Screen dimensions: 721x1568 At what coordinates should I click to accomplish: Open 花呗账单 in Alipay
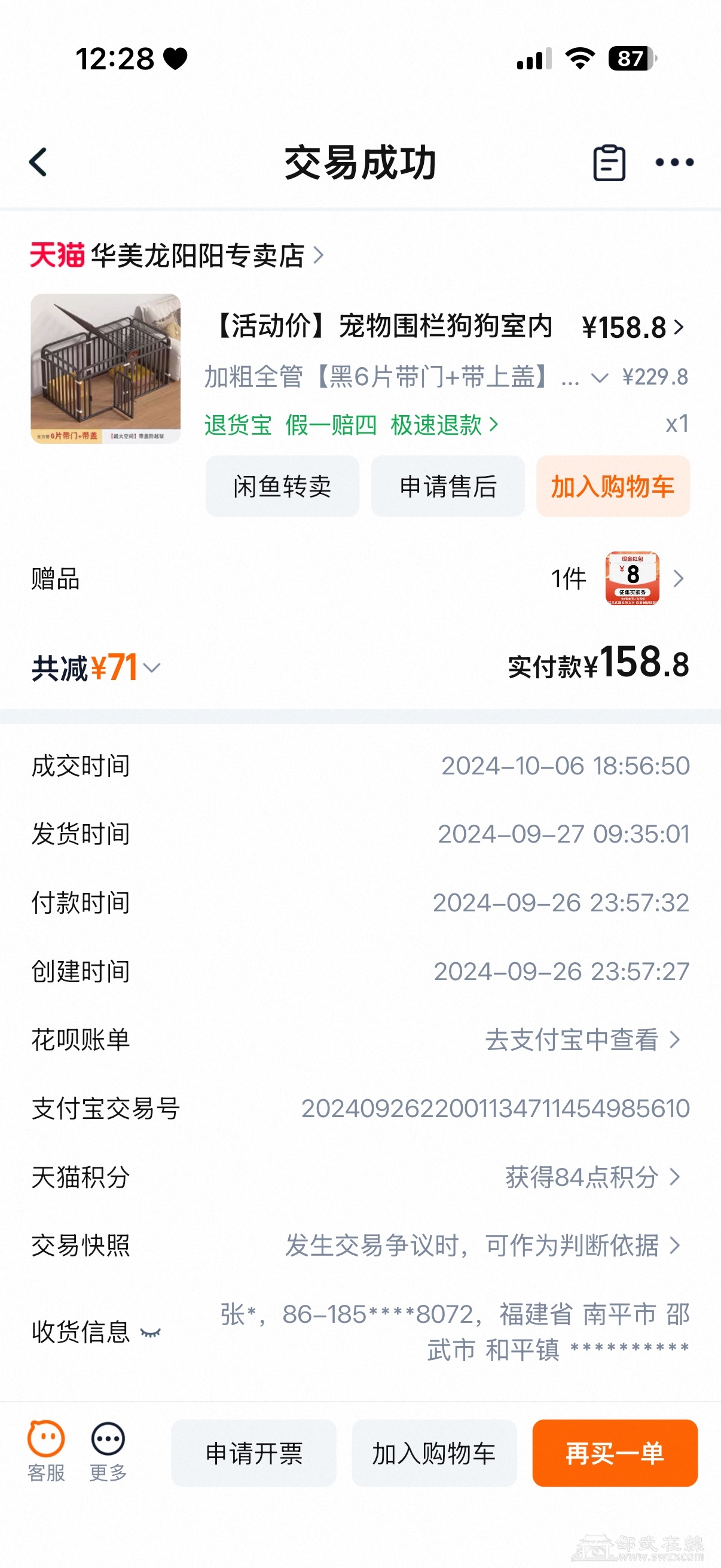tap(582, 1039)
